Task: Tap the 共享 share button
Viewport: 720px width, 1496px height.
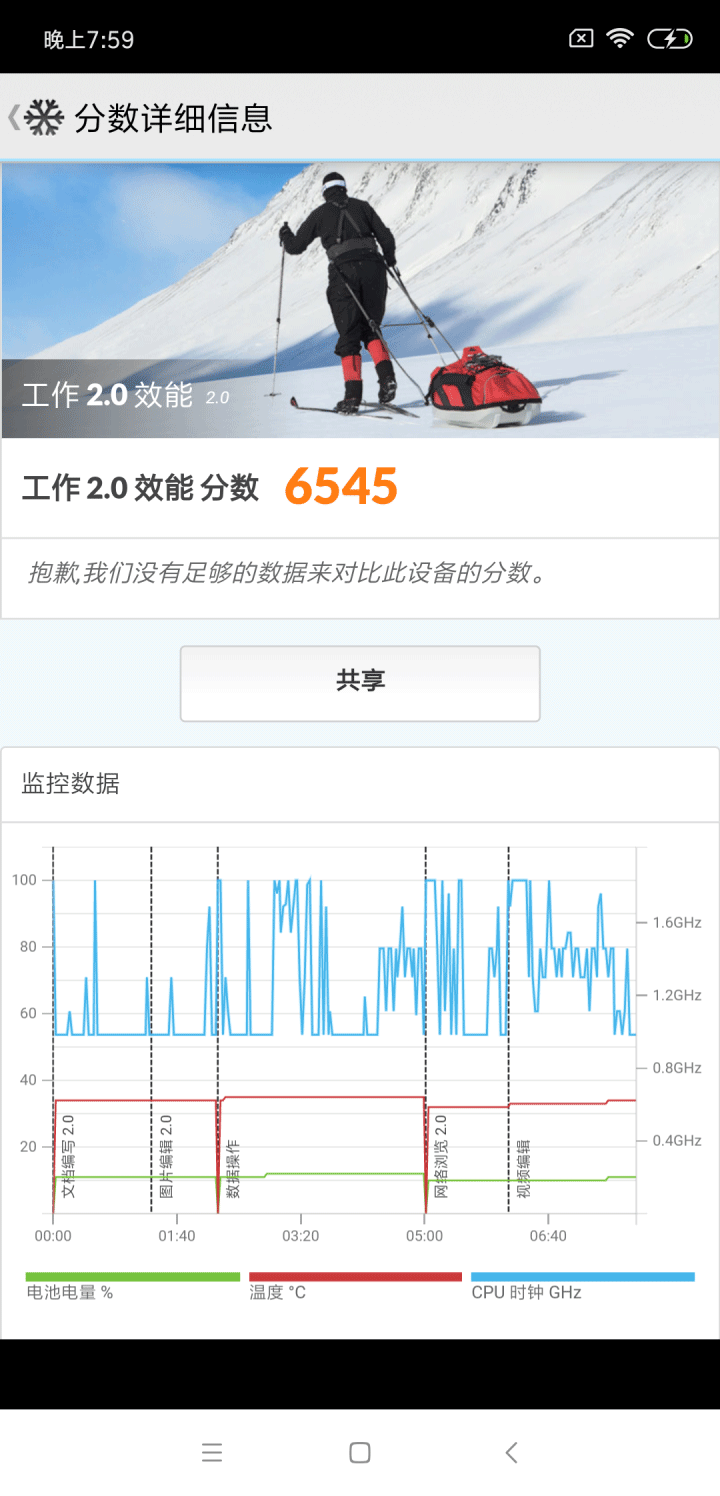Action: click(x=359, y=682)
